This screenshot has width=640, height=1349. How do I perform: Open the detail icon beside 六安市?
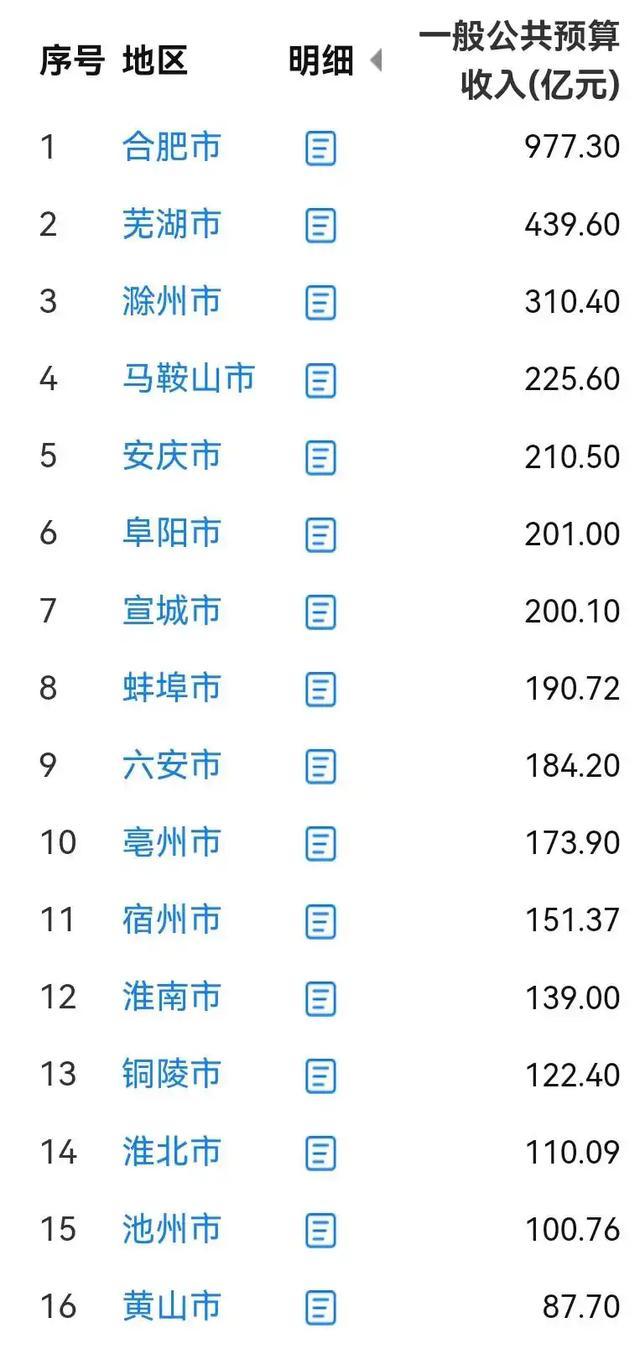click(x=320, y=766)
